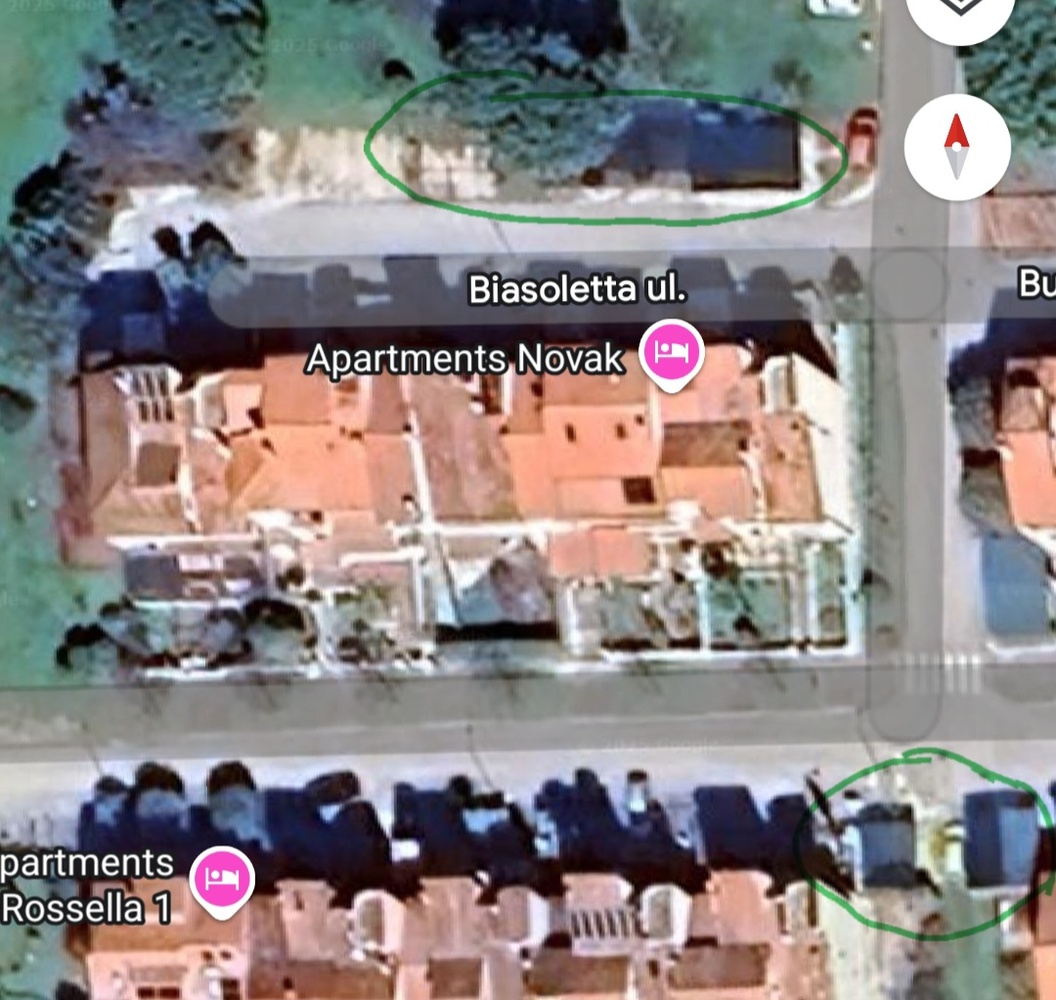Screen dimensions: 1056x1000
Task: Open the map layers button
Action: [x=957, y=10]
